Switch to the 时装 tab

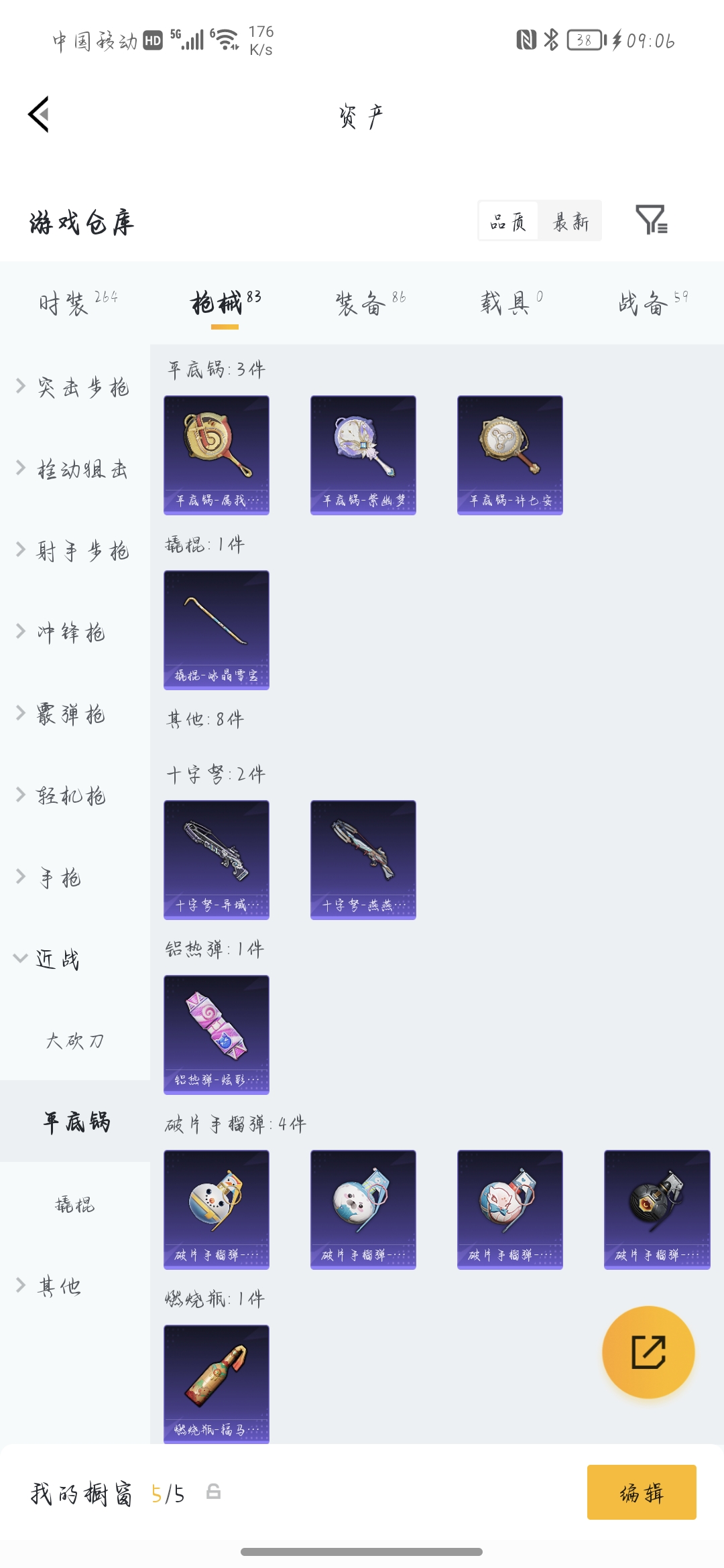(77, 304)
